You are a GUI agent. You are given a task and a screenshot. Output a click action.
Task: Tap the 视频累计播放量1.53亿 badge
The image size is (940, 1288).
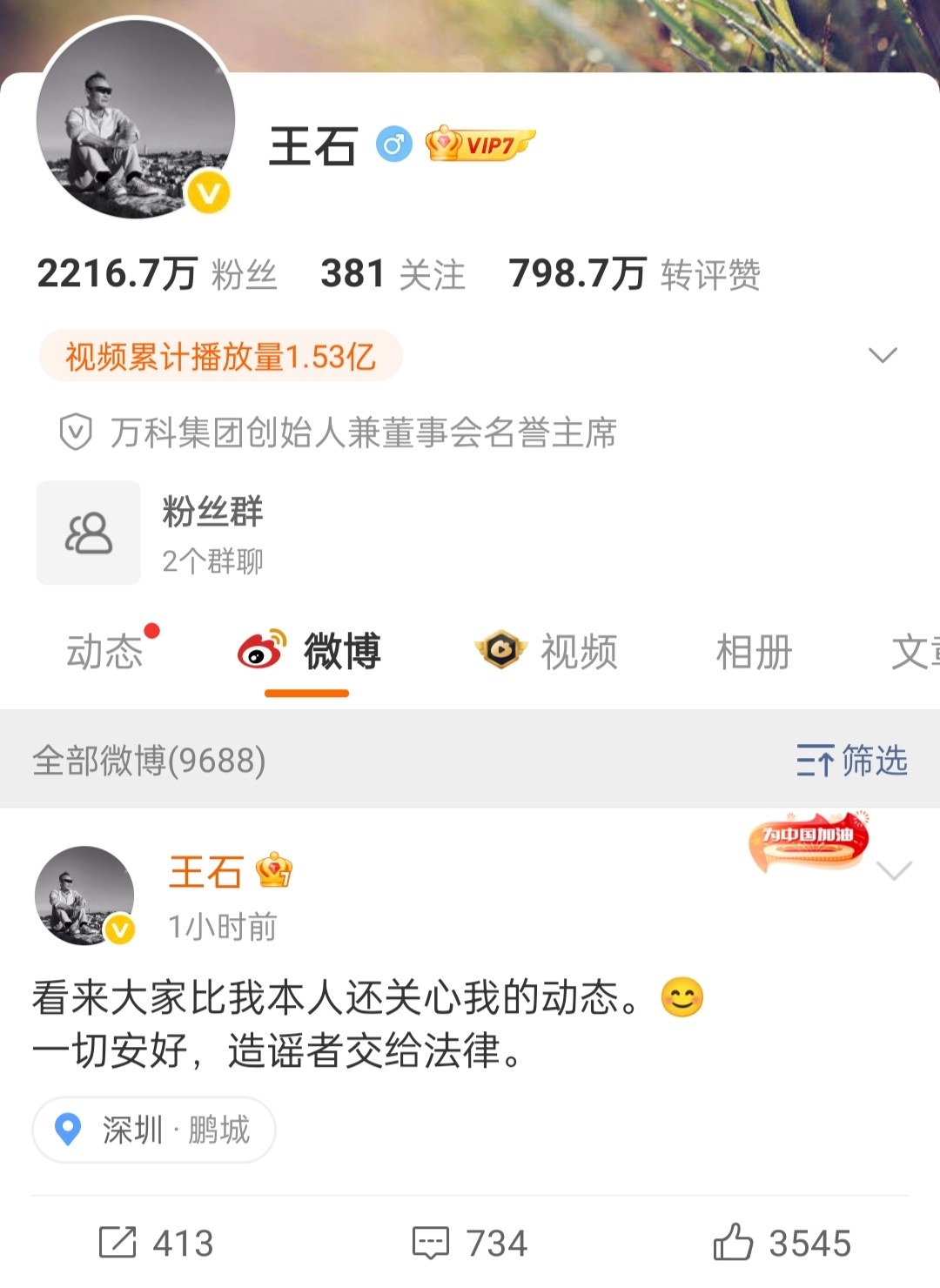(x=220, y=356)
